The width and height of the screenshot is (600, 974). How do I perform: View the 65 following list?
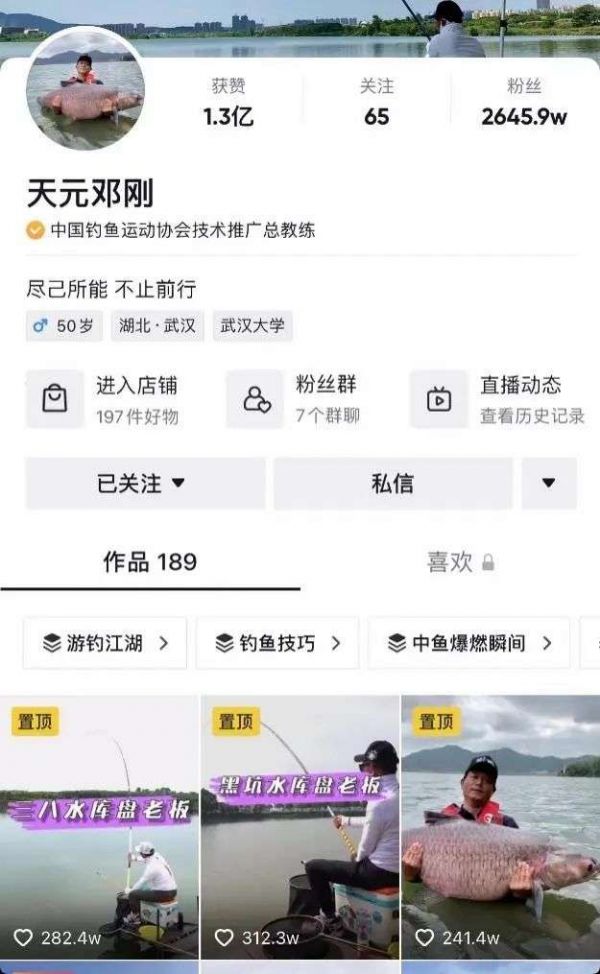coord(376,104)
